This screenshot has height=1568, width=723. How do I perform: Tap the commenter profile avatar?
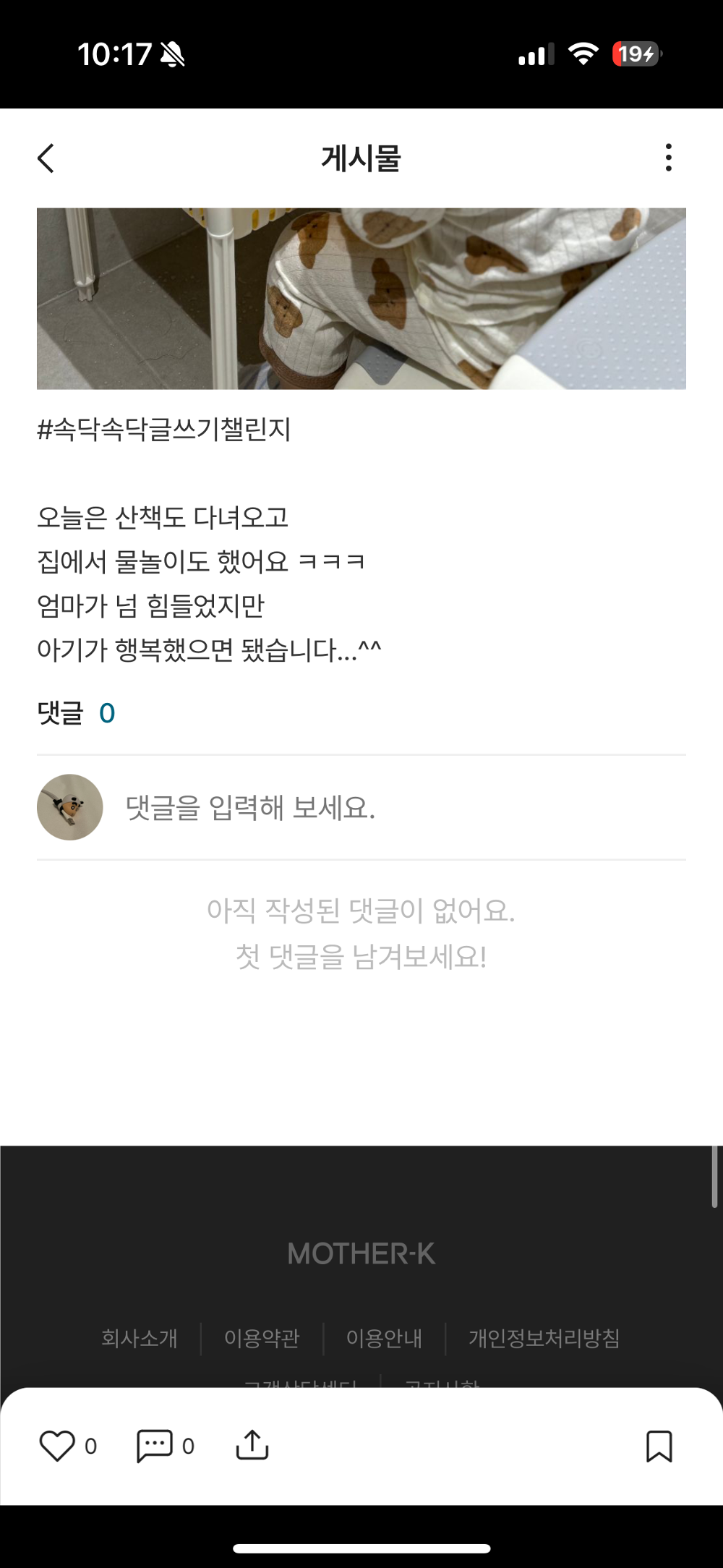coord(69,806)
